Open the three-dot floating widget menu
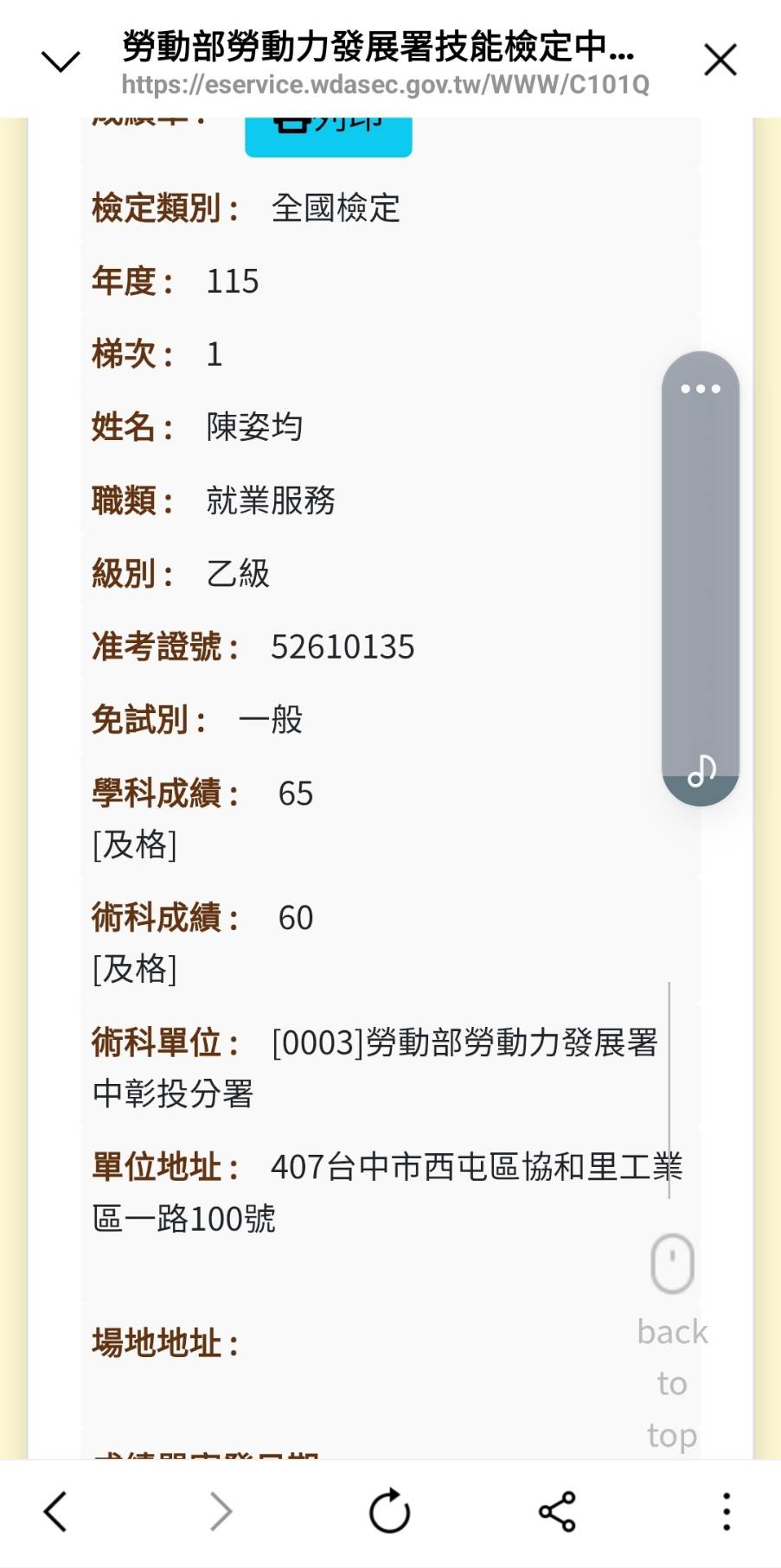The height and width of the screenshot is (1568, 781). click(x=700, y=389)
